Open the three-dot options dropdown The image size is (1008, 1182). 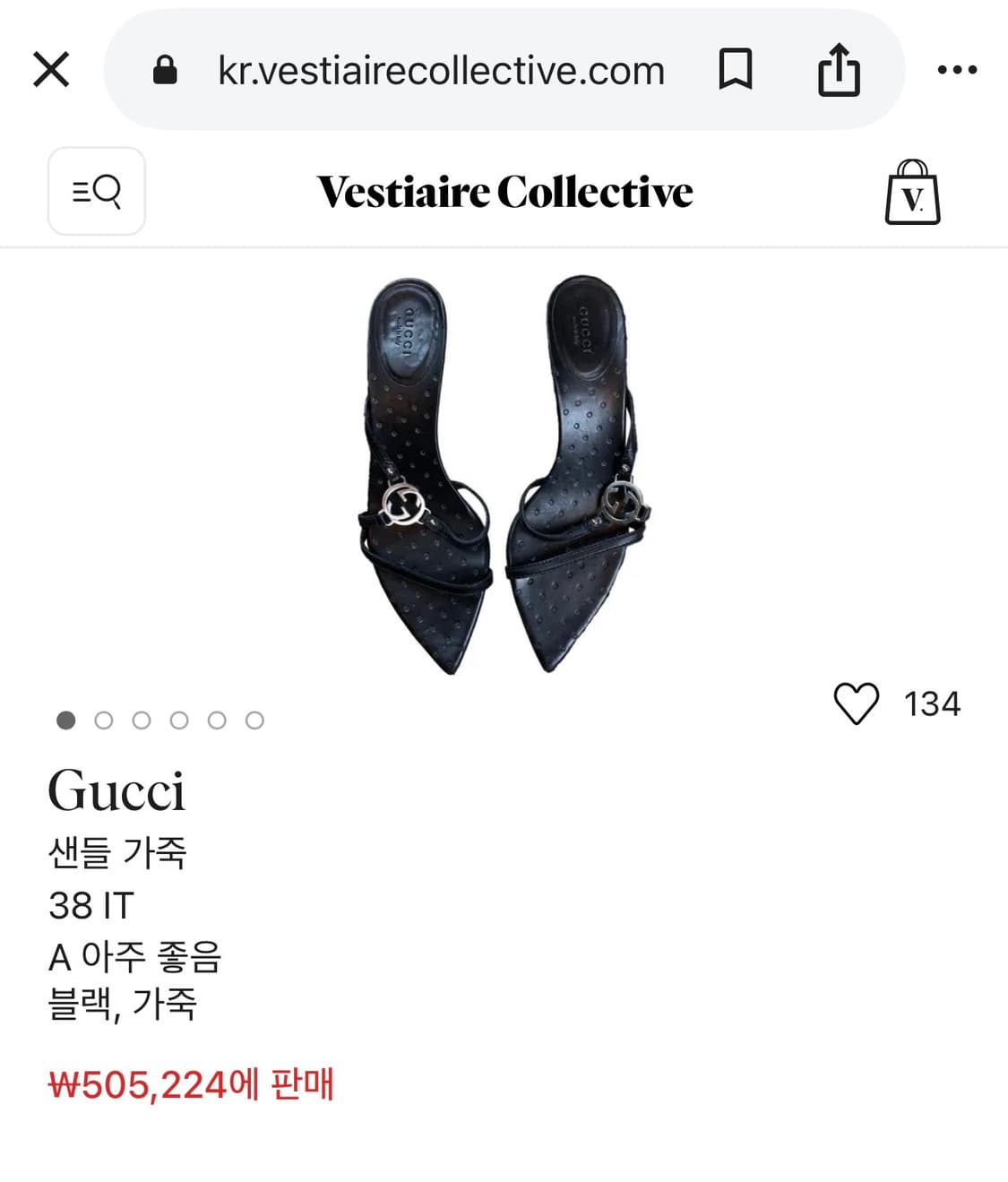[958, 69]
